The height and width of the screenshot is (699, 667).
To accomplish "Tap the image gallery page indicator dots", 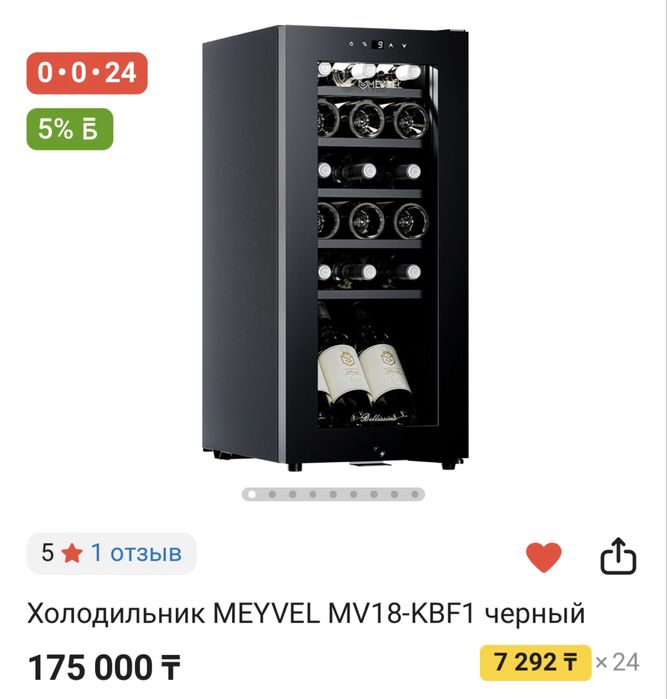I will point(334,494).
